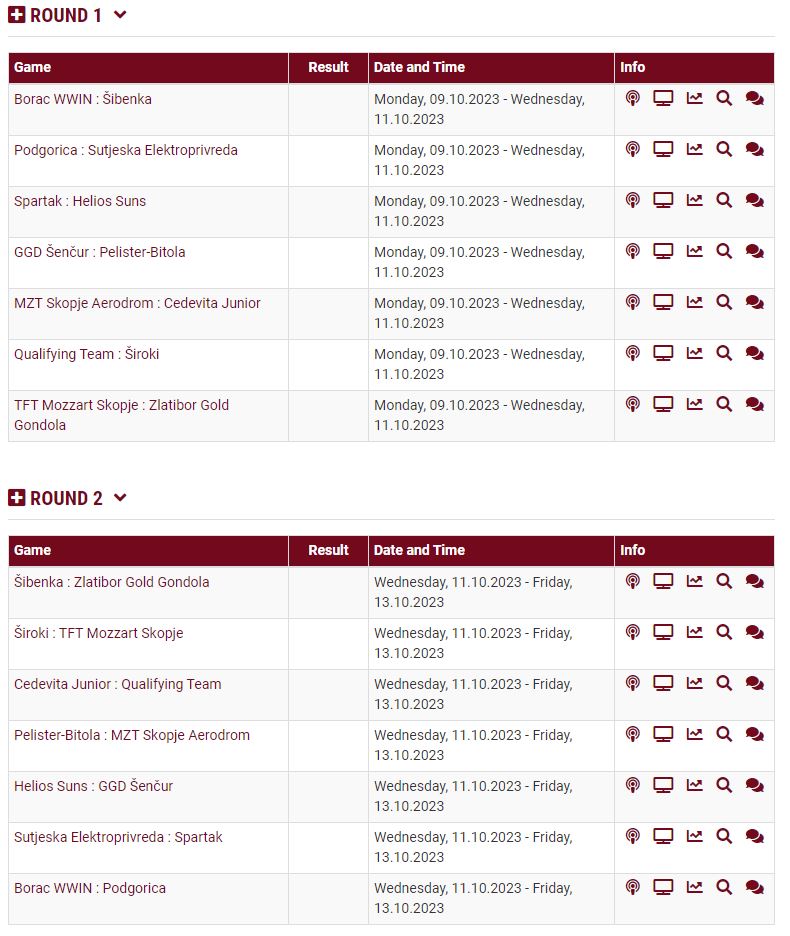Open comments for Široki : TFT Mozzart Skopje
Screen dimensions: 790x936
[755, 633]
